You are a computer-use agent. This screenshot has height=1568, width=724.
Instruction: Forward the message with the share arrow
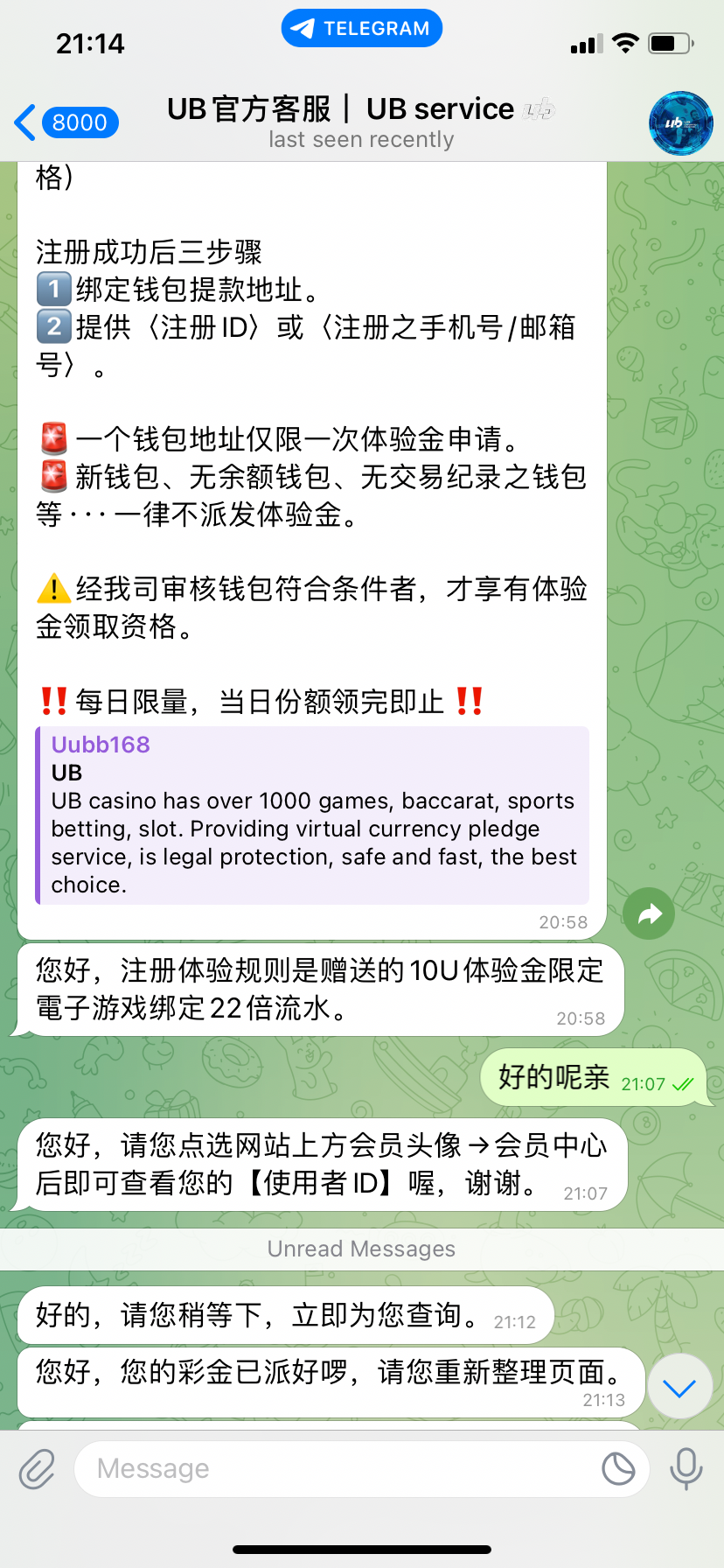649,914
